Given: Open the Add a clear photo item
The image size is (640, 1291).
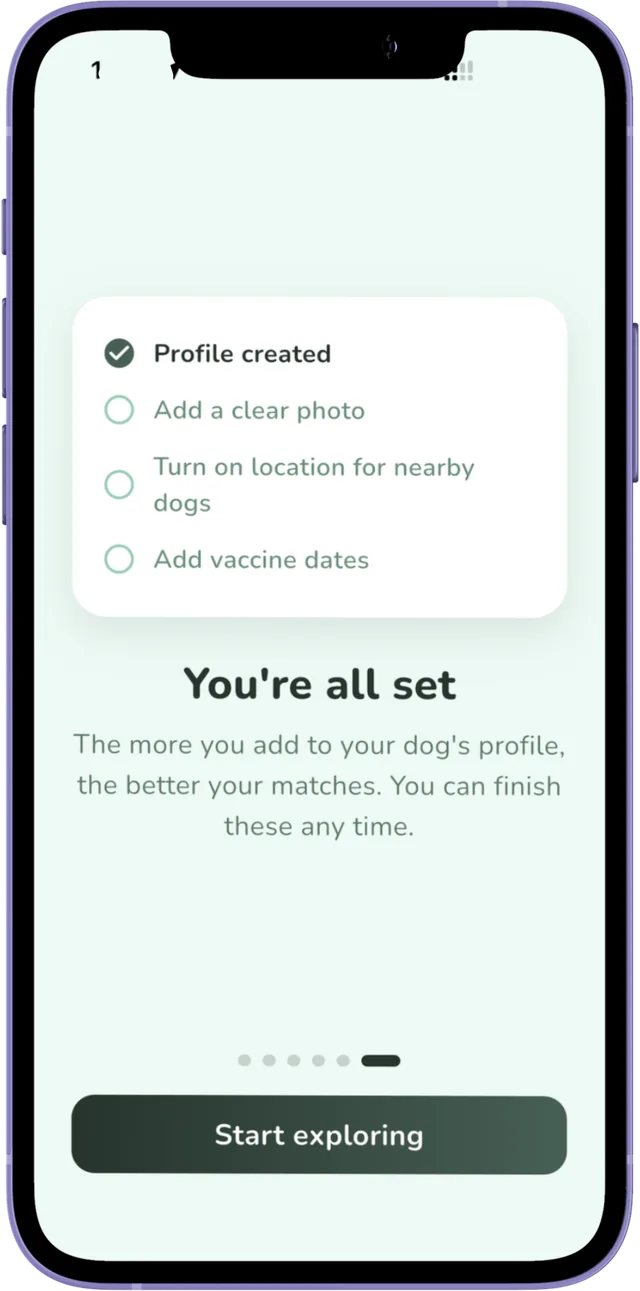Looking at the screenshot, I should 235,410.
